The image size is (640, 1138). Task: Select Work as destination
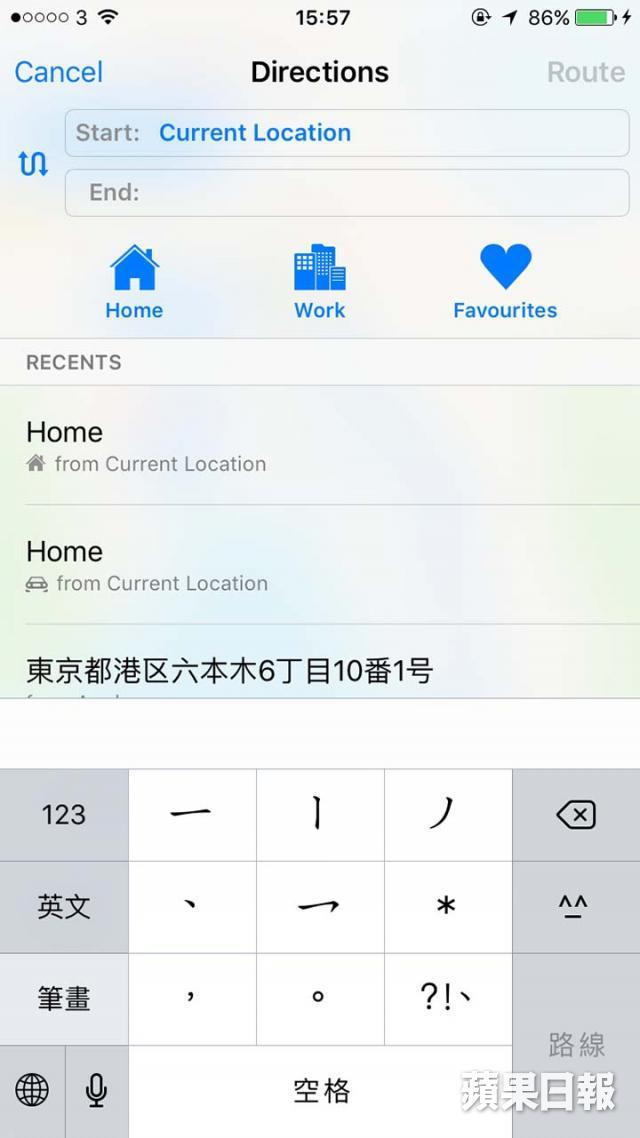tap(319, 282)
